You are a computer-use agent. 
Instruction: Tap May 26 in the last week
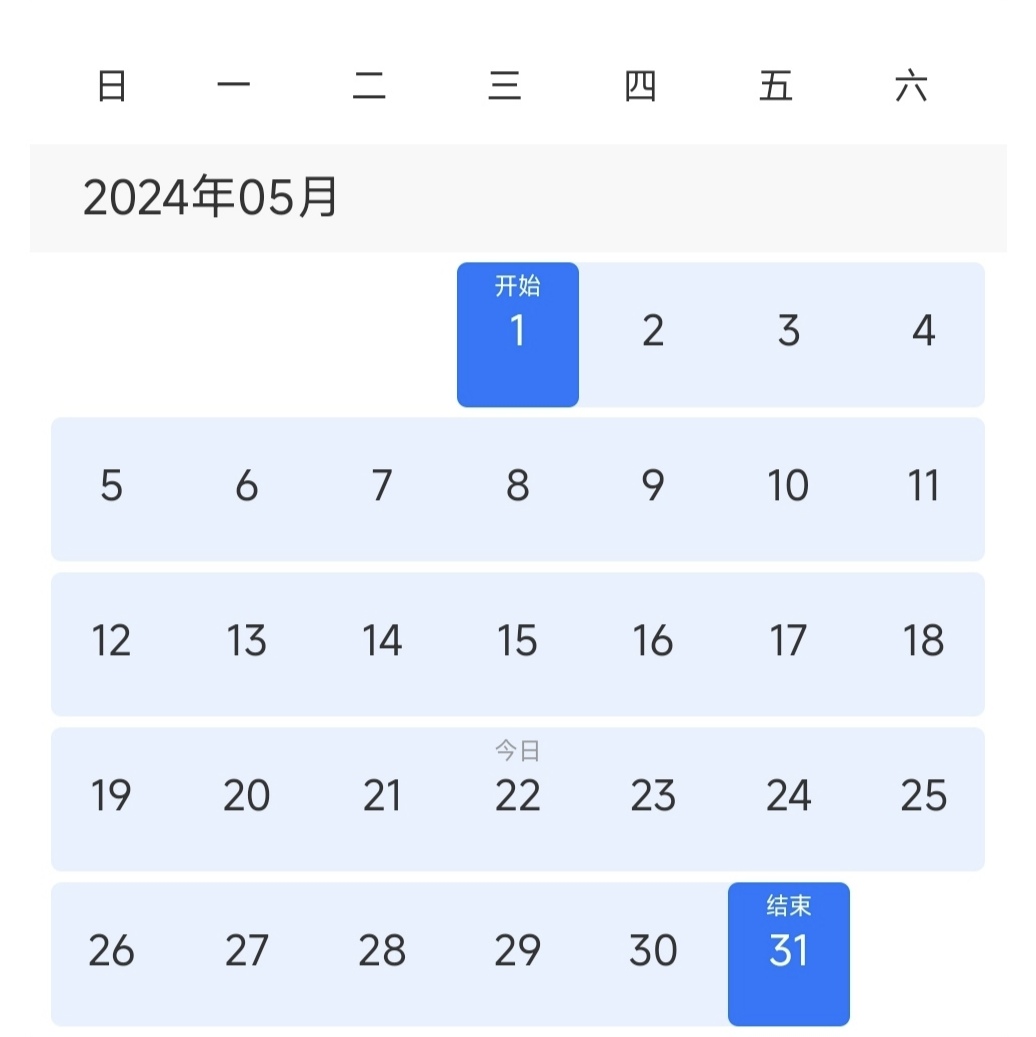pos(111,951)
